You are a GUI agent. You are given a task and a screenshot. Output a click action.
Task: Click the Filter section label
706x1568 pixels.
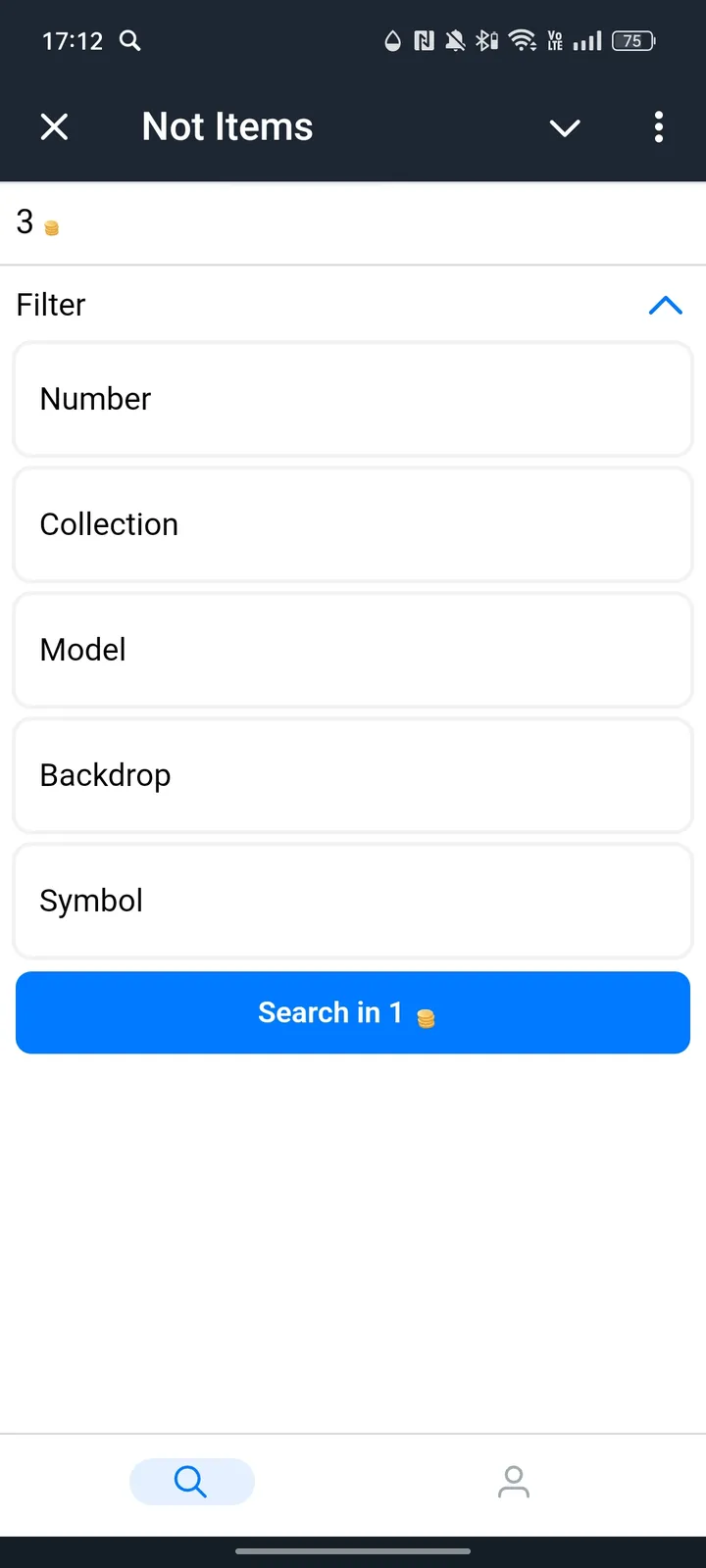tap(50, 305)
